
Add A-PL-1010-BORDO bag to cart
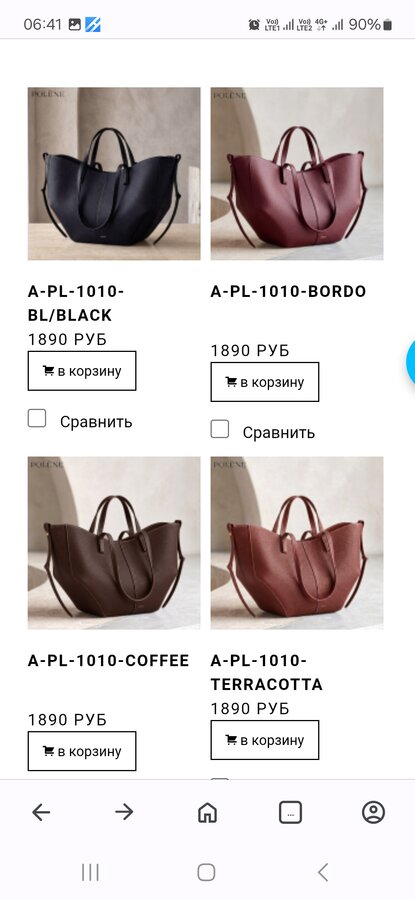[x=265, y=382]
